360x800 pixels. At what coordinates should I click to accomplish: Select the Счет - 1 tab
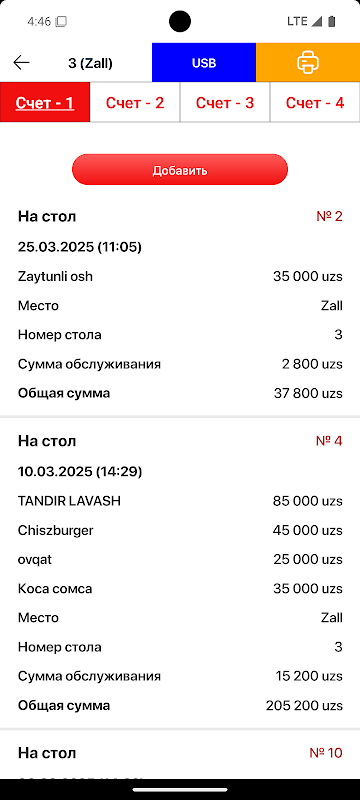coord(45,103)
